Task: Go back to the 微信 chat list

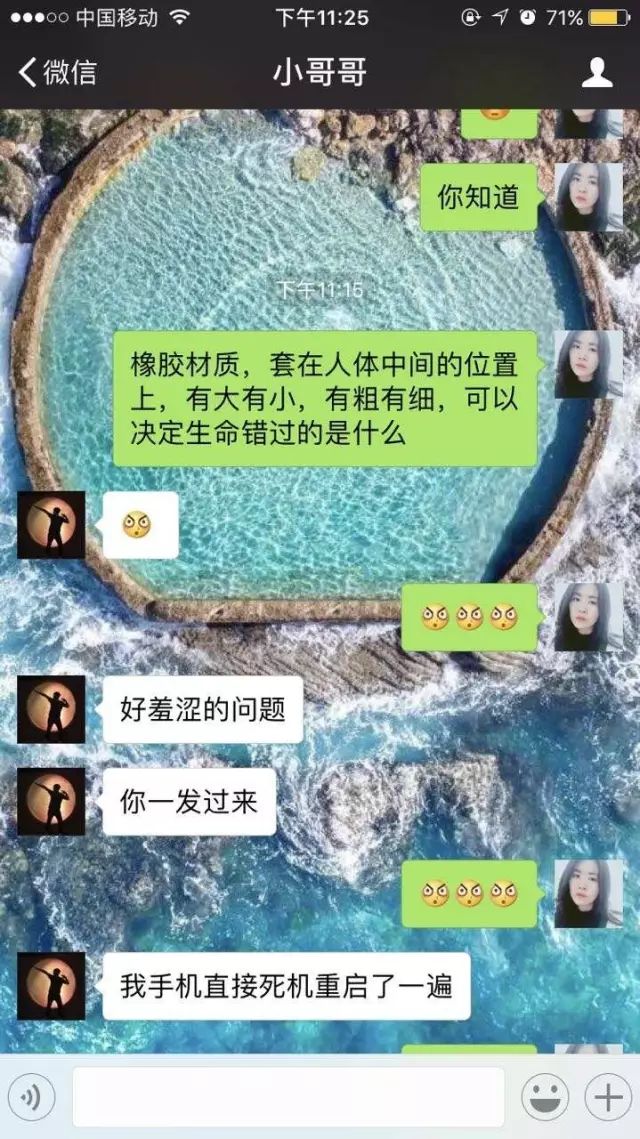Action: (58, 72)
